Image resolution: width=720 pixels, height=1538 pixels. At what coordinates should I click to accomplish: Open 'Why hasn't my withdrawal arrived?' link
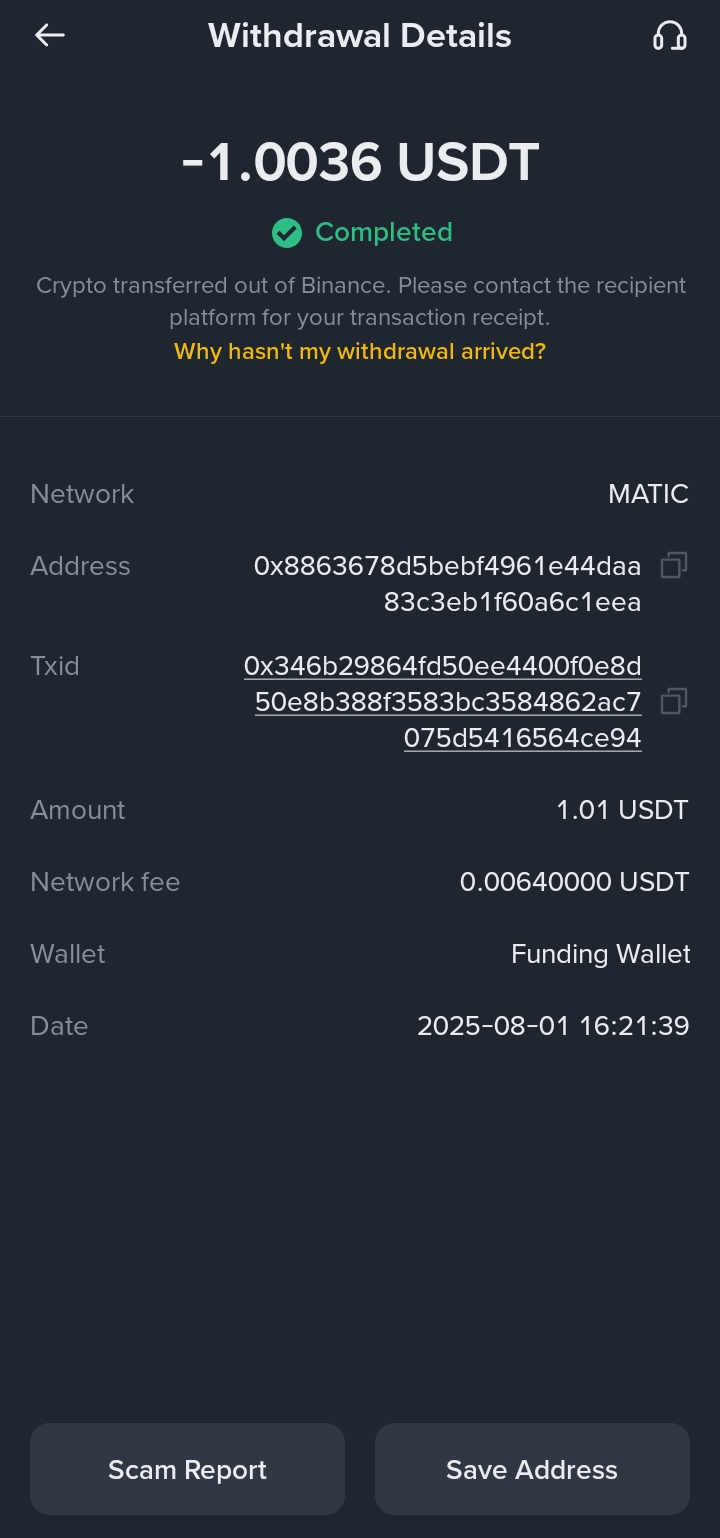click(x=360, y=352)
